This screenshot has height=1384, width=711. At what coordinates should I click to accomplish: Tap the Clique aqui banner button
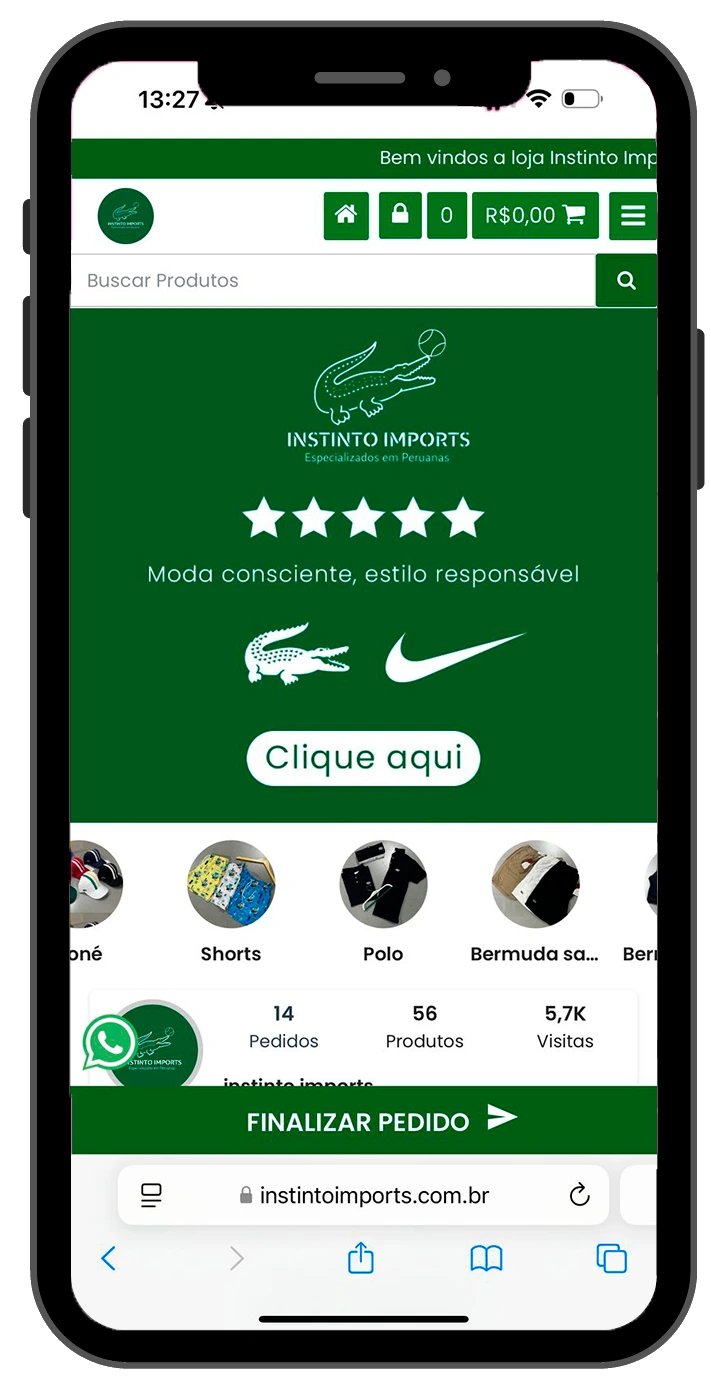tap(363, 758)
